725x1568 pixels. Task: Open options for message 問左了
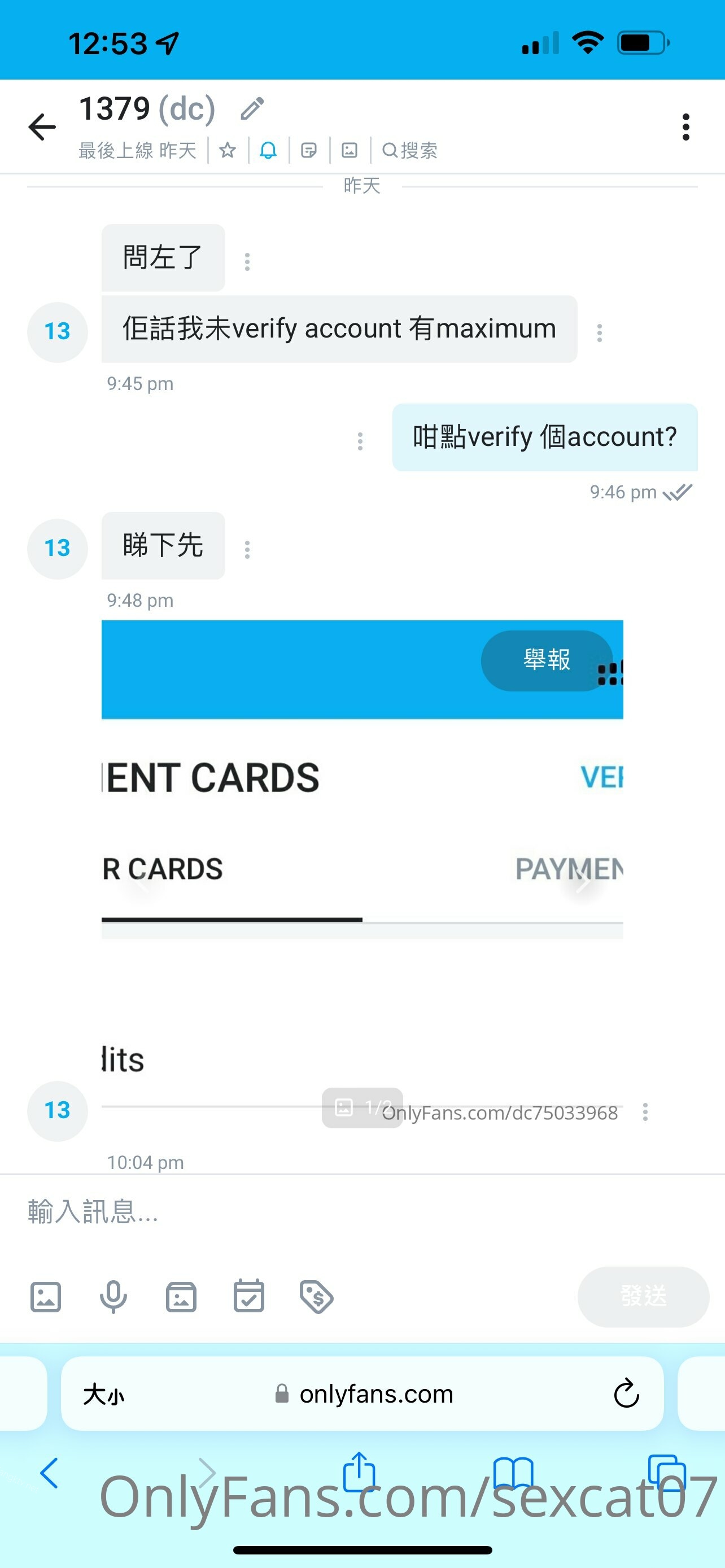click(x=247, y=262)
